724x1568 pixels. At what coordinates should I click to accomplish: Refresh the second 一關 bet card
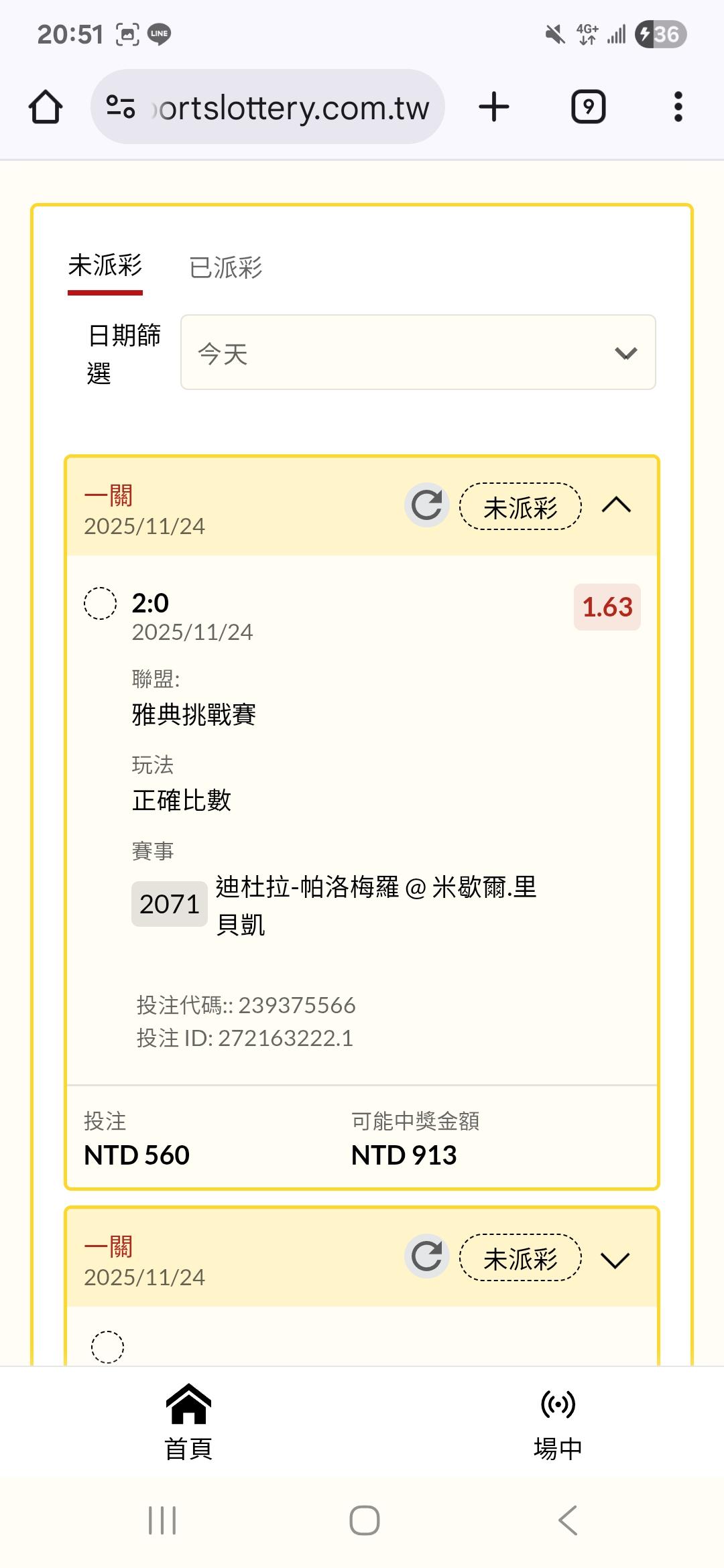click(426, 1256)
